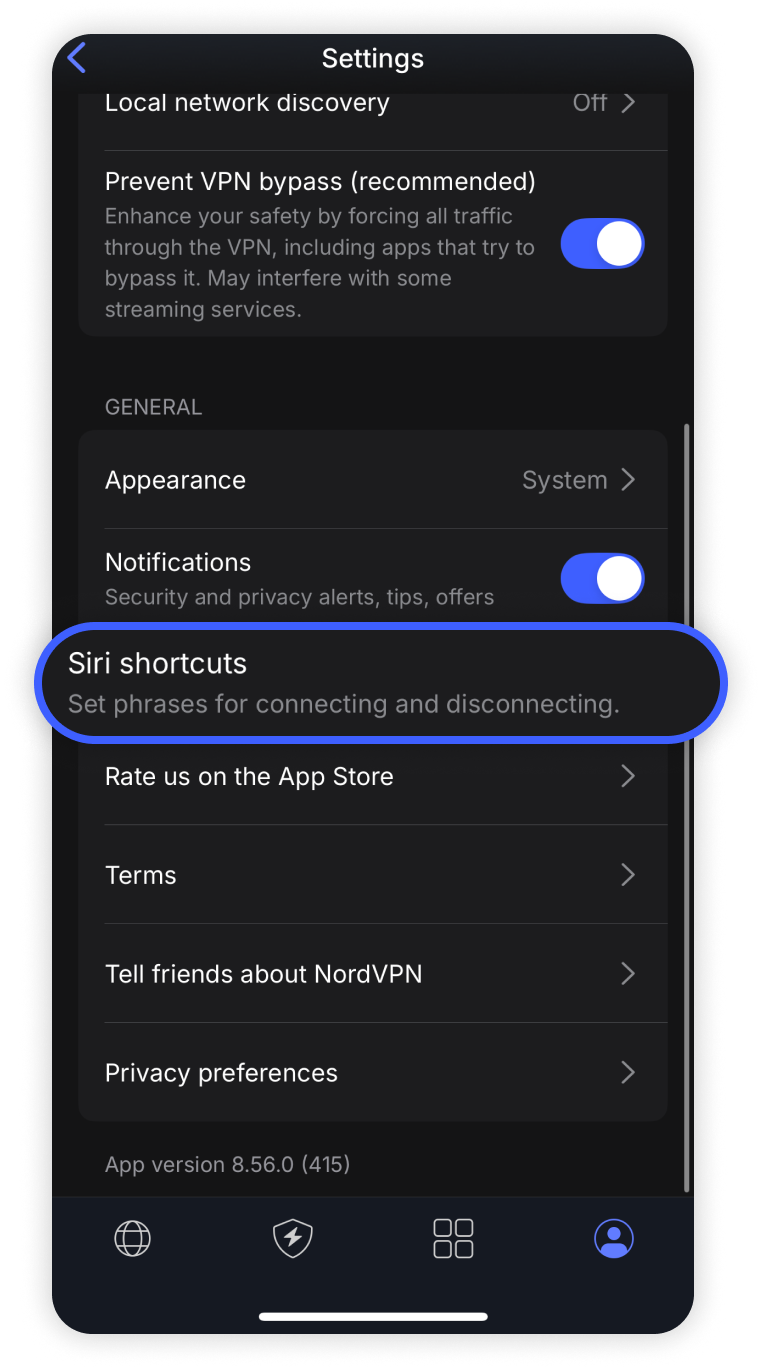This screenshot has width=762, height=1368.
Task: Select the profile tab
Action: click(x=613, y=1238)
